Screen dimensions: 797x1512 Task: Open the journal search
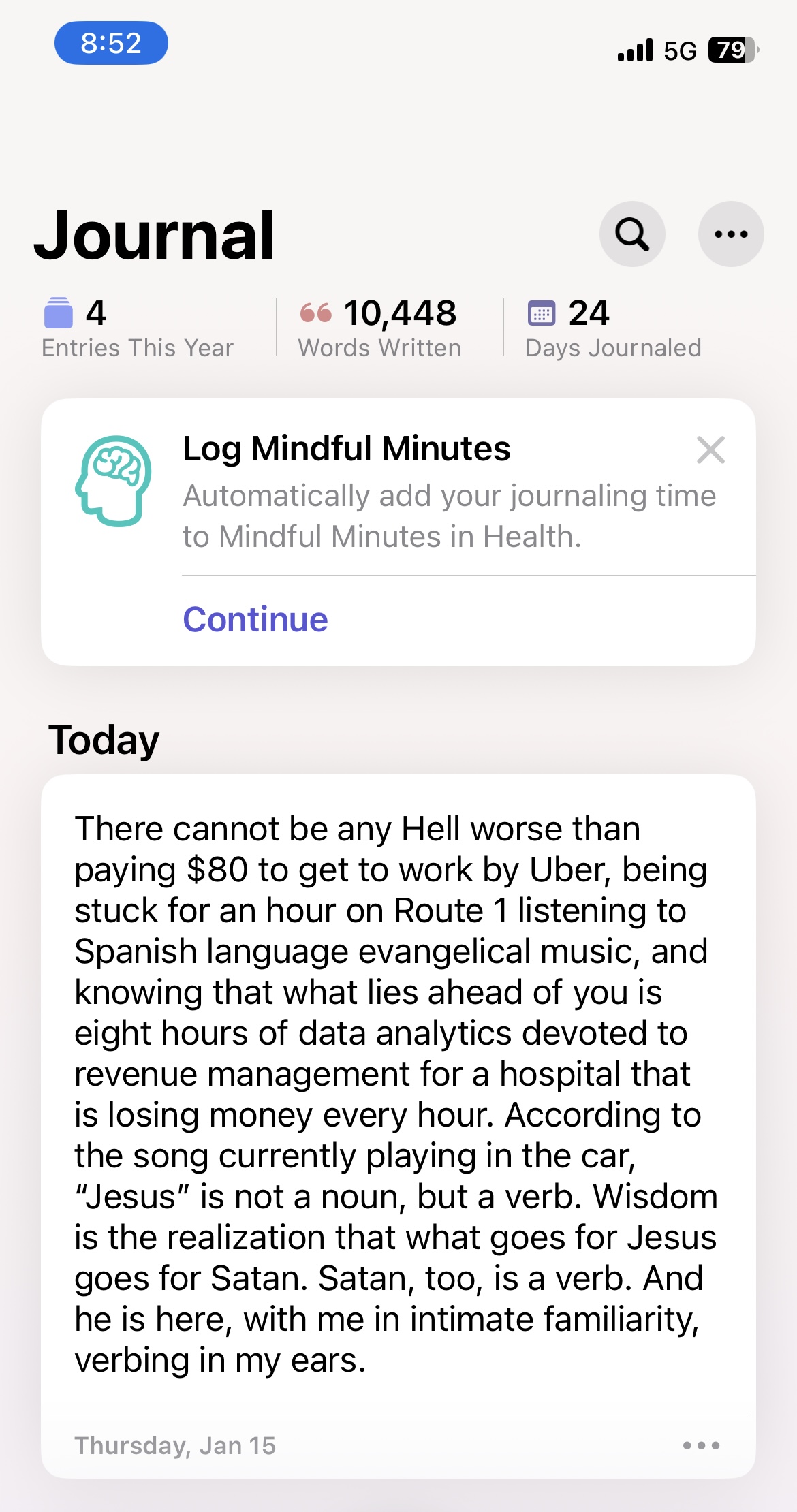click(631, 234)
